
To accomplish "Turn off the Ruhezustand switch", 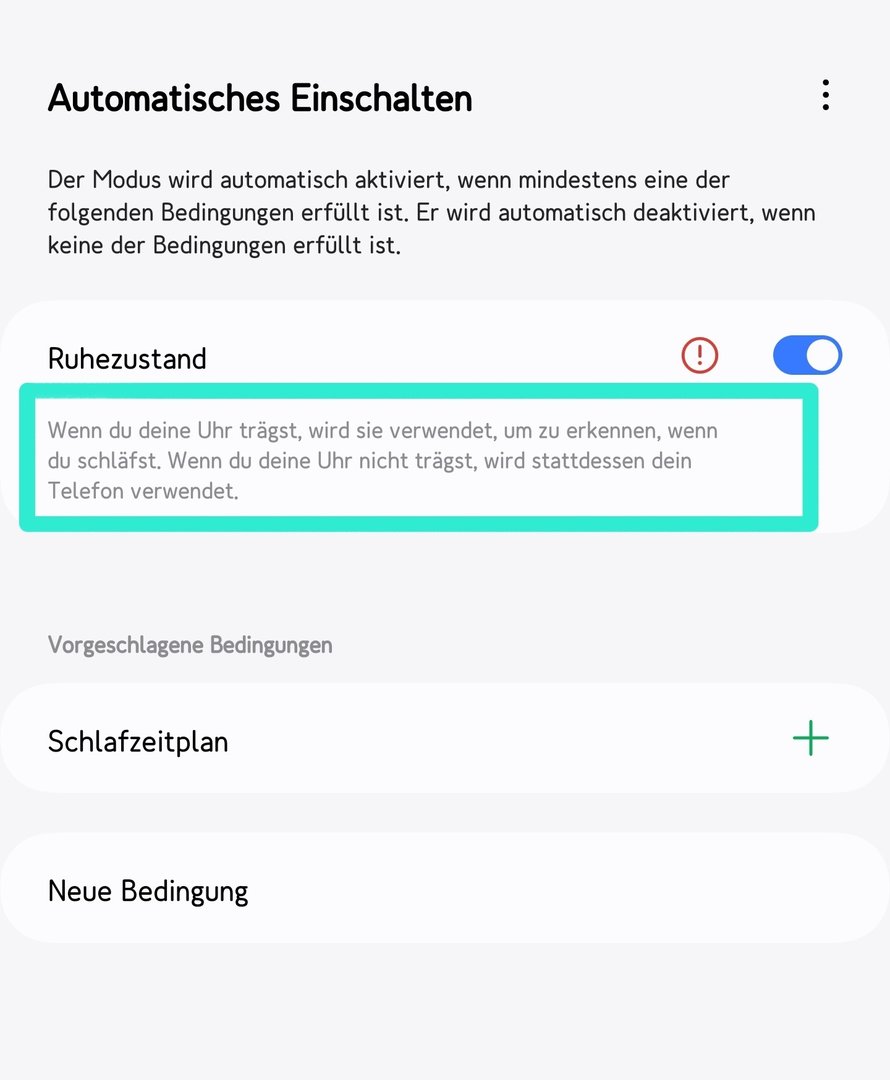I will click(807, 355).
